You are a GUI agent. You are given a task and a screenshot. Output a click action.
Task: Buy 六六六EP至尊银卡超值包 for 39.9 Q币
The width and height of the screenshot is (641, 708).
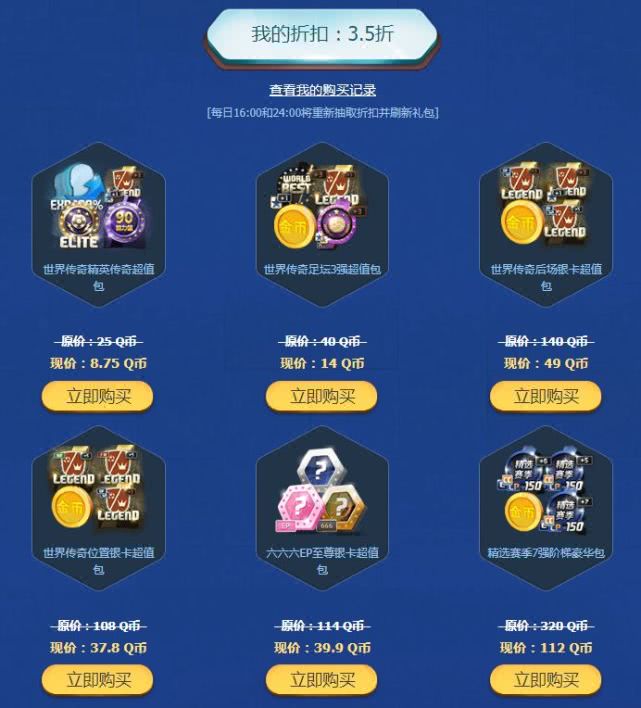point(322,680)
